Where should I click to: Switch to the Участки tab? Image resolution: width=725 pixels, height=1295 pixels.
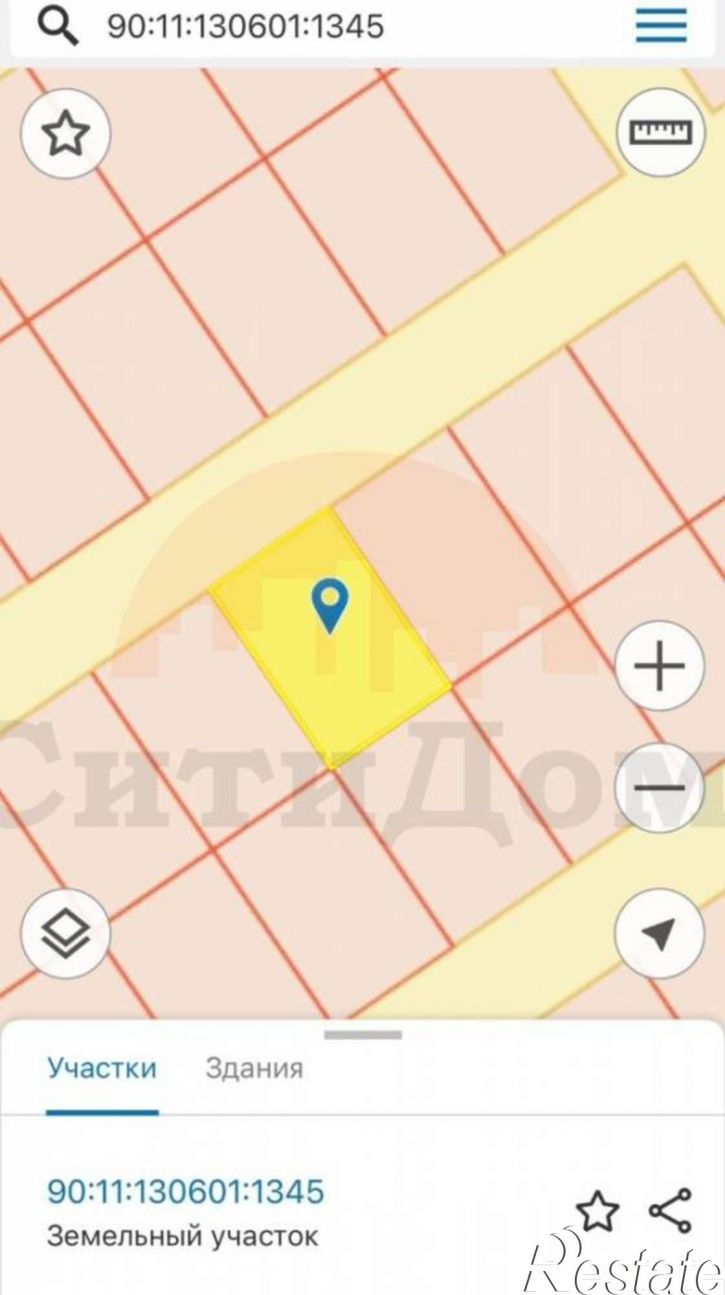[101, 1068]
